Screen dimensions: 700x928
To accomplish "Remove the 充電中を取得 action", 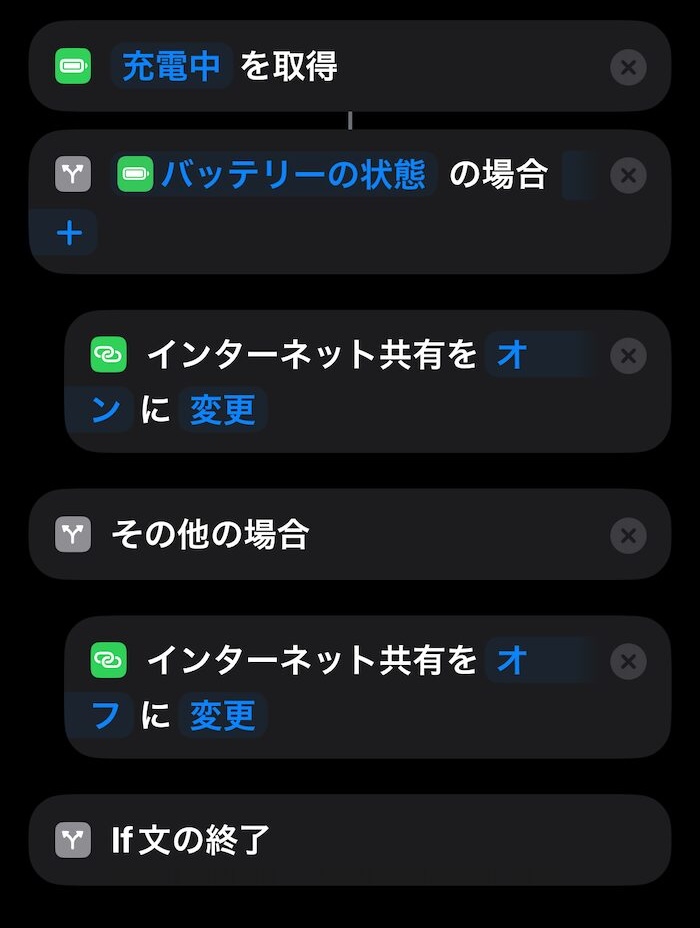I will coord(628,67).
